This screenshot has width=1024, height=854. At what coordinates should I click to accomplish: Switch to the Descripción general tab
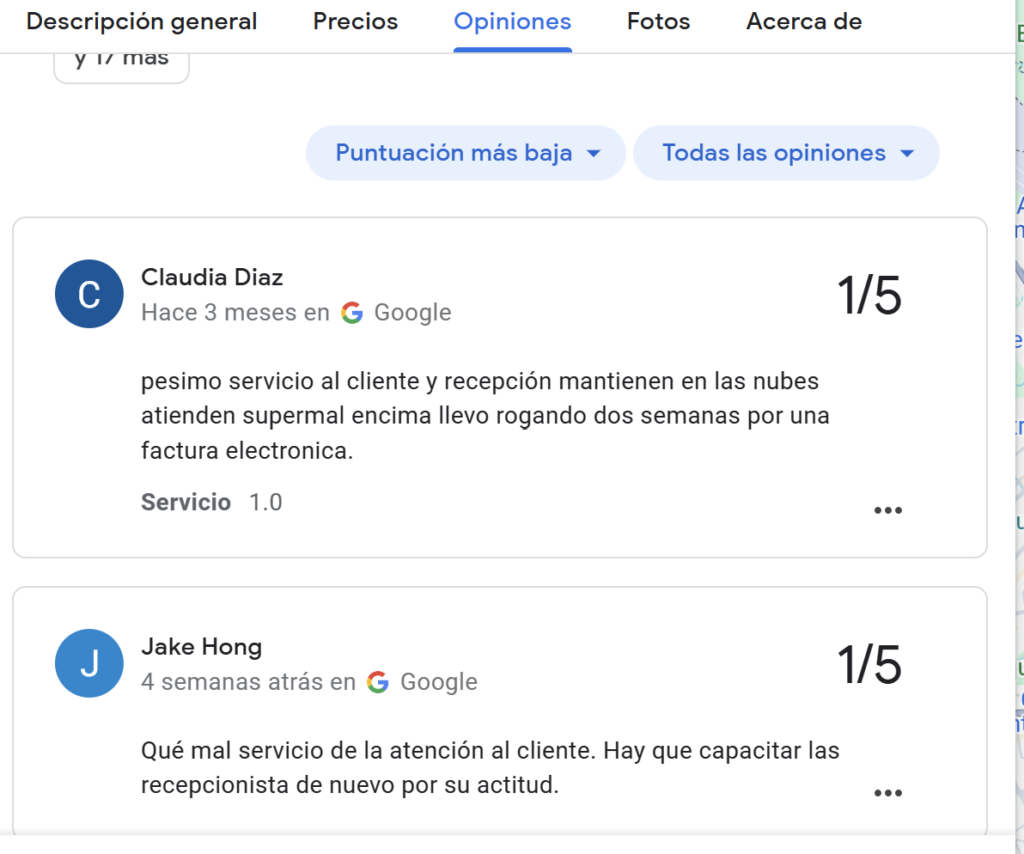[x=141, y=22]
